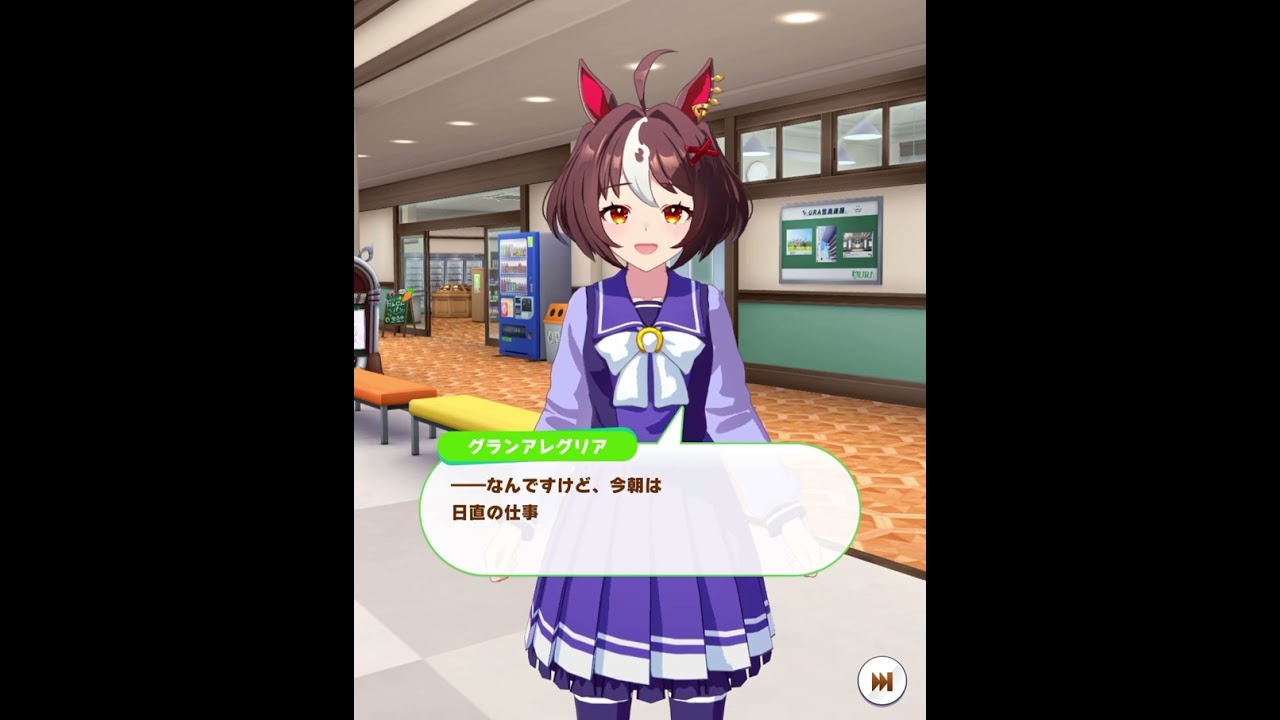Image resolution: width=1280 pixels, height=720 pixels.
Task: Tap the fast-forward skip button
Action: pyautogui.click(x=881, y=682)
